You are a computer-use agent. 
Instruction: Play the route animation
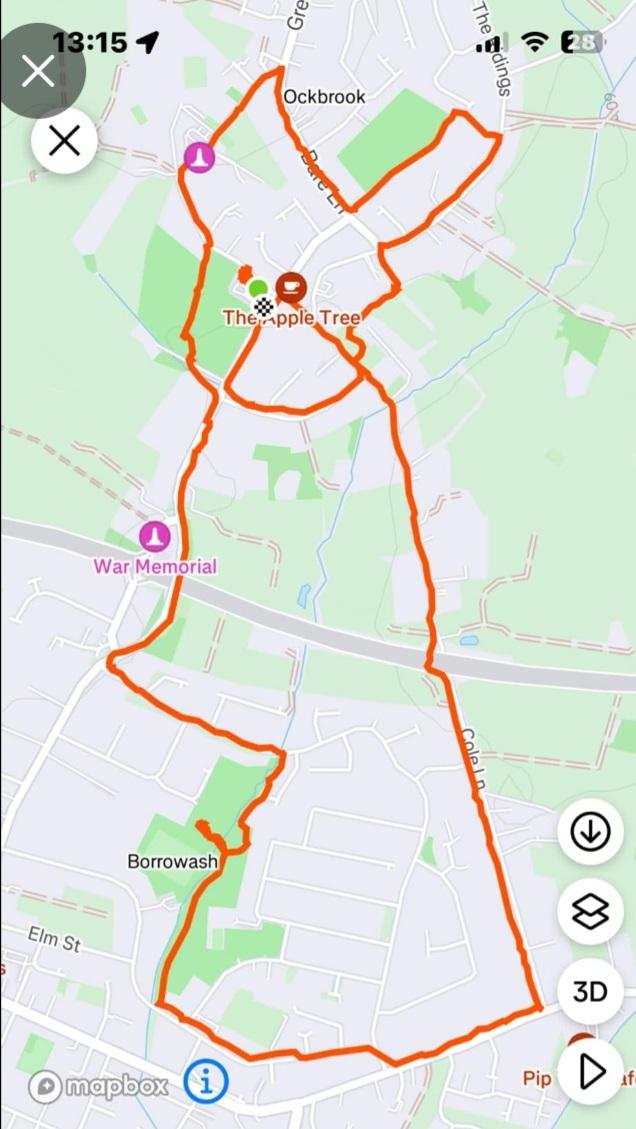[x=590, y=1072]
